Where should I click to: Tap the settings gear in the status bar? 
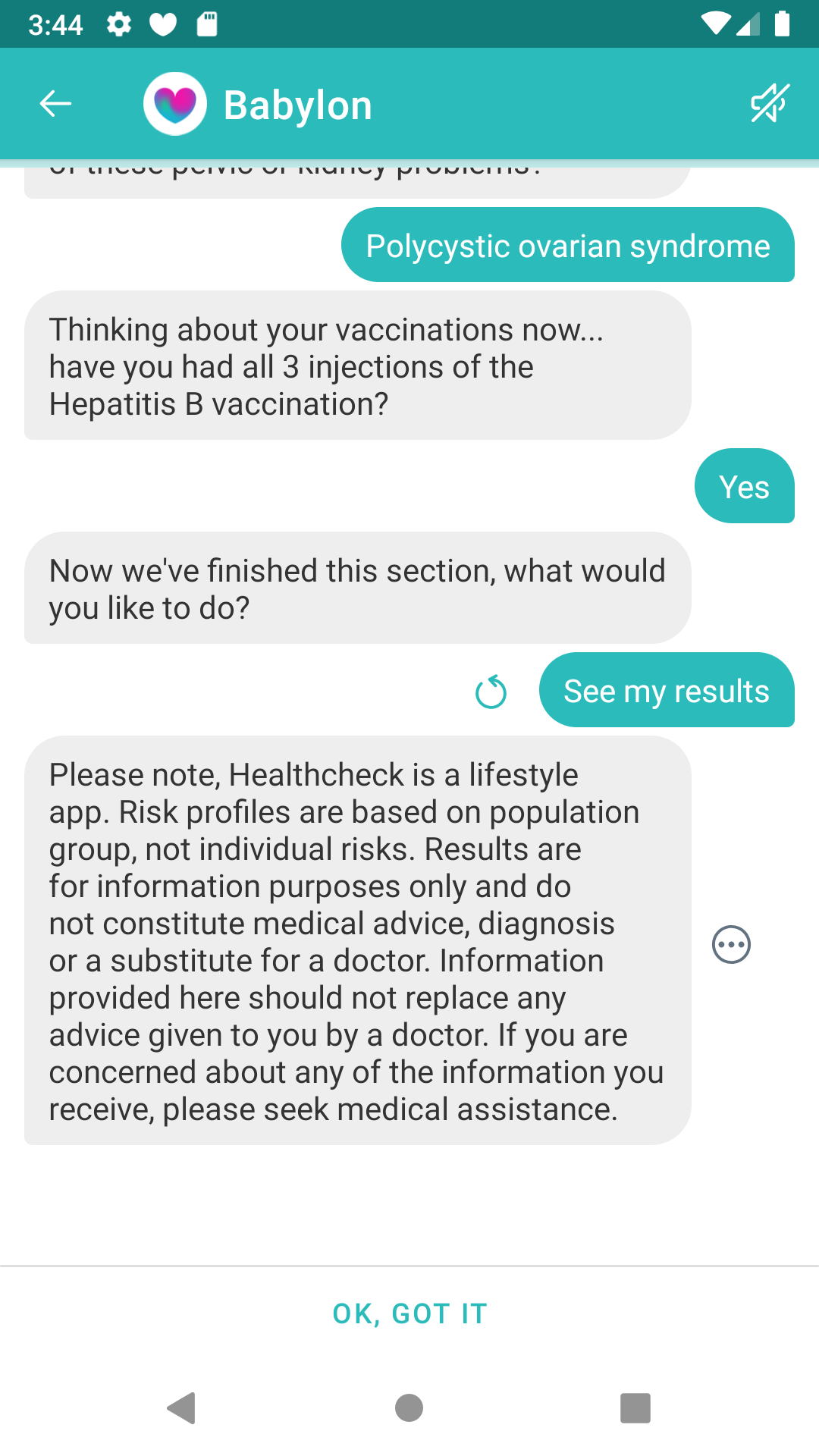tap(119, 24)
